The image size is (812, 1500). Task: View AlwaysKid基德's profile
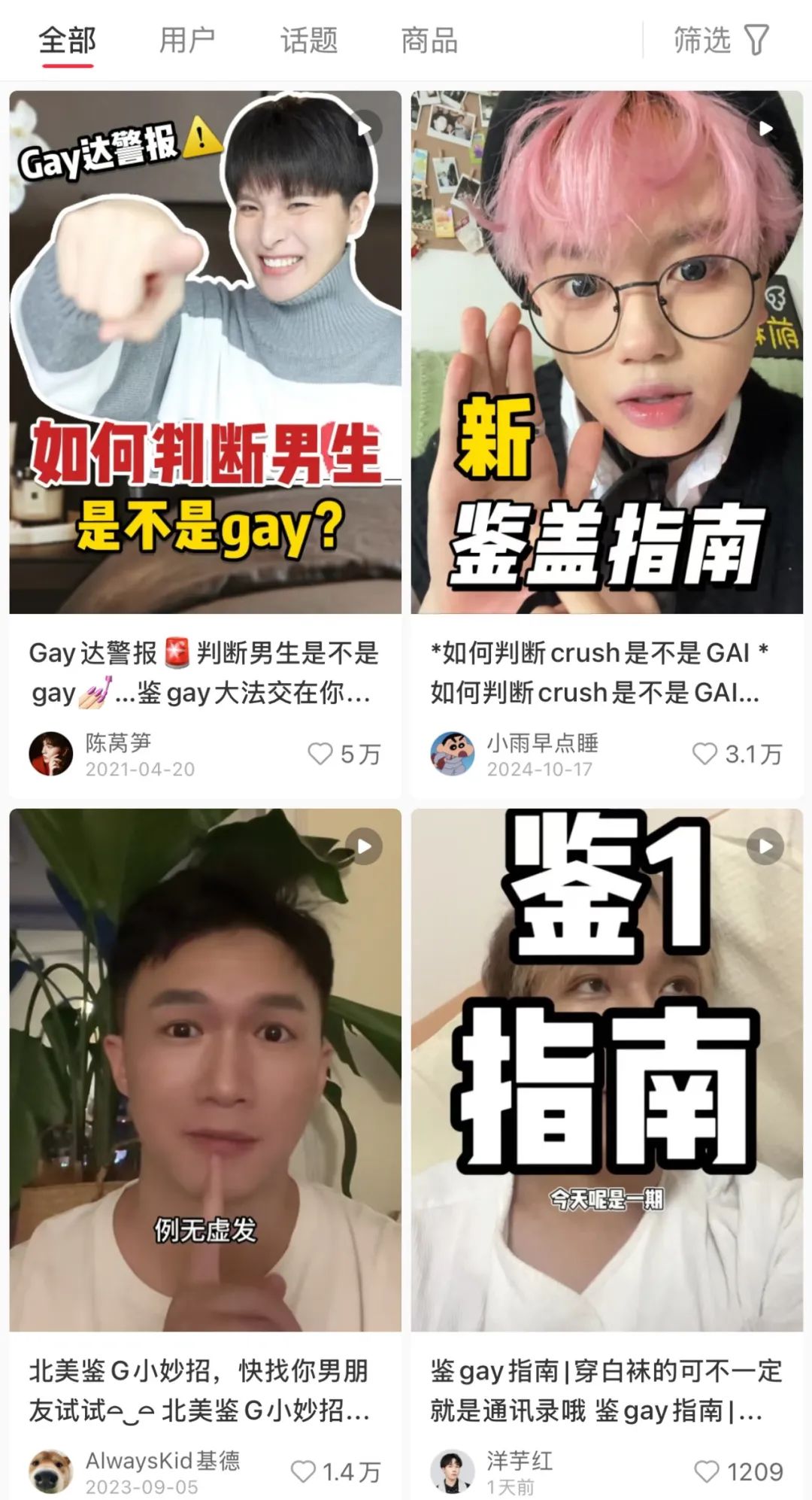51,1471
